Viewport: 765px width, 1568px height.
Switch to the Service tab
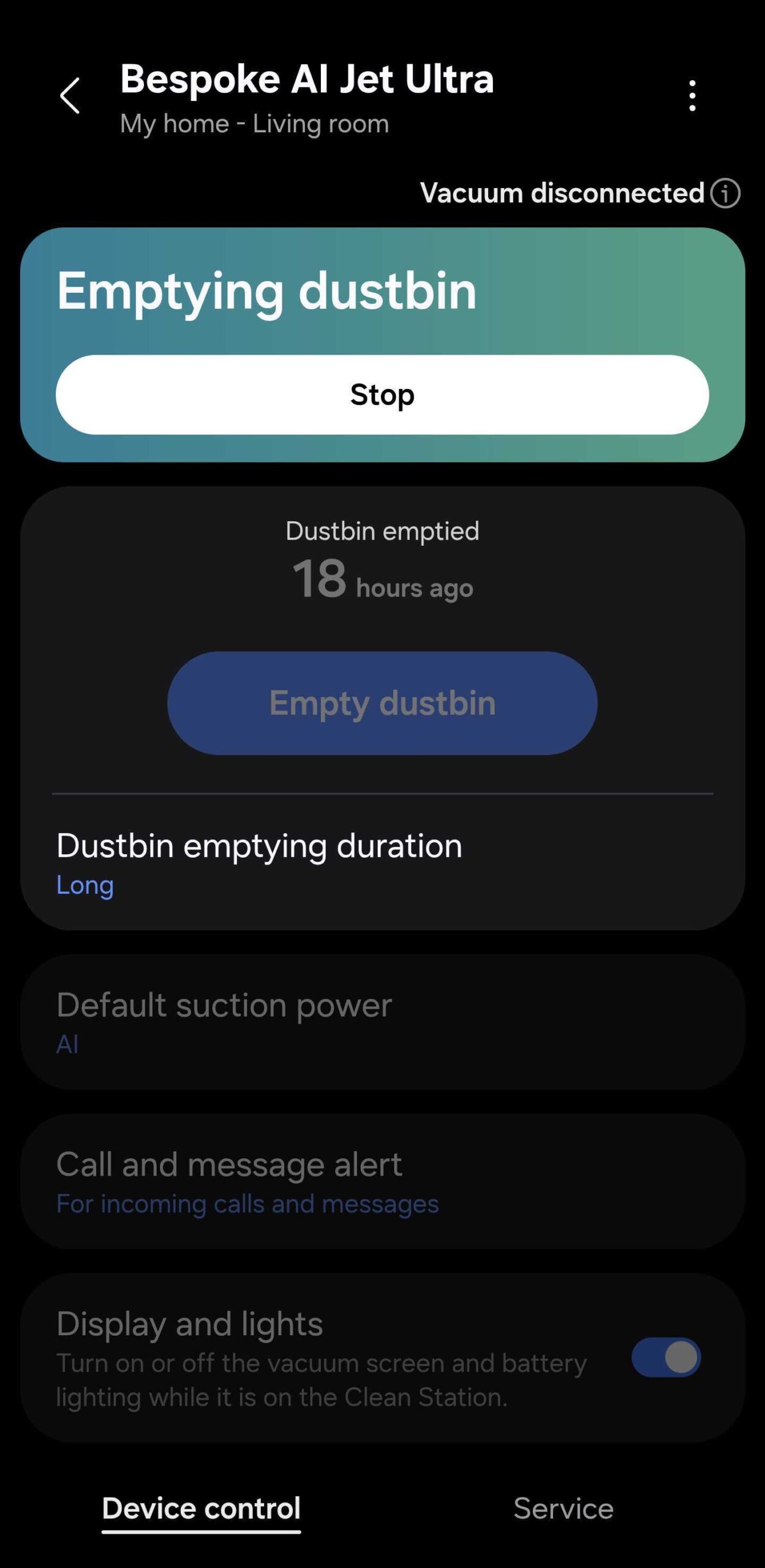563,1508
